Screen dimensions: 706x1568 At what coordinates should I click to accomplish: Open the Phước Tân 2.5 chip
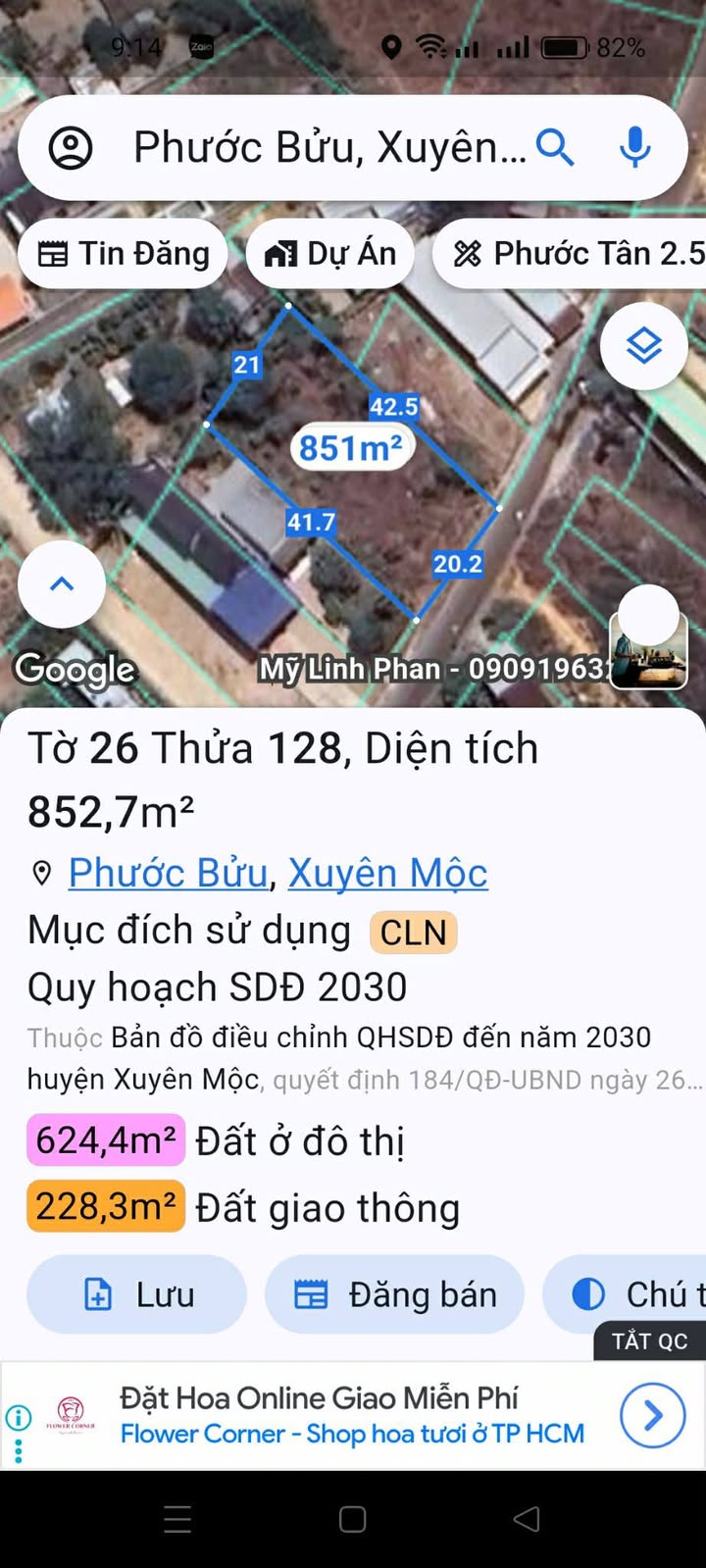point(570,254)
